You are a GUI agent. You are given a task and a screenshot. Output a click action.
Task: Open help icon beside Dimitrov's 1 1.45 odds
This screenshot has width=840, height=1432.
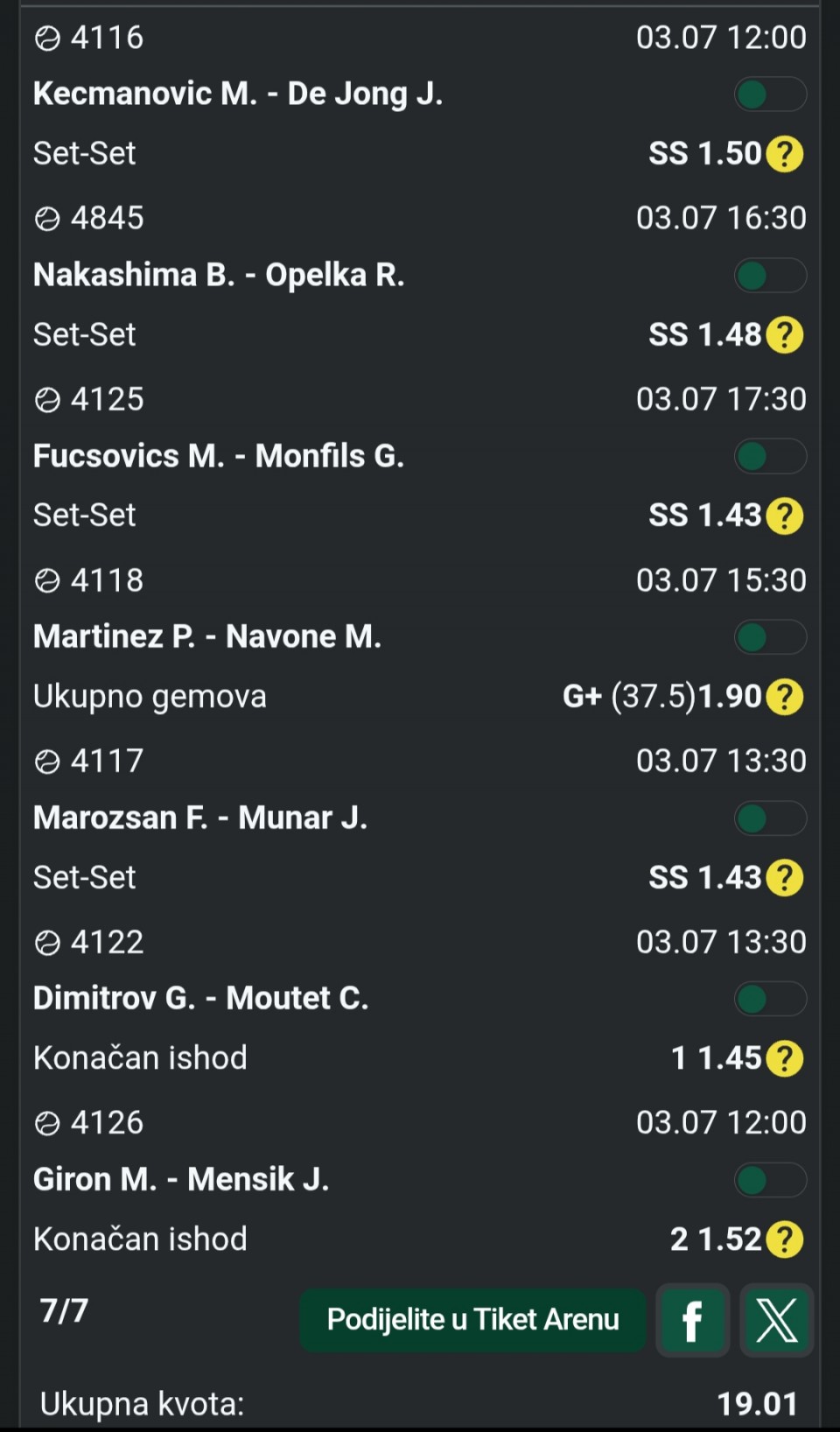pos(785,1058)
